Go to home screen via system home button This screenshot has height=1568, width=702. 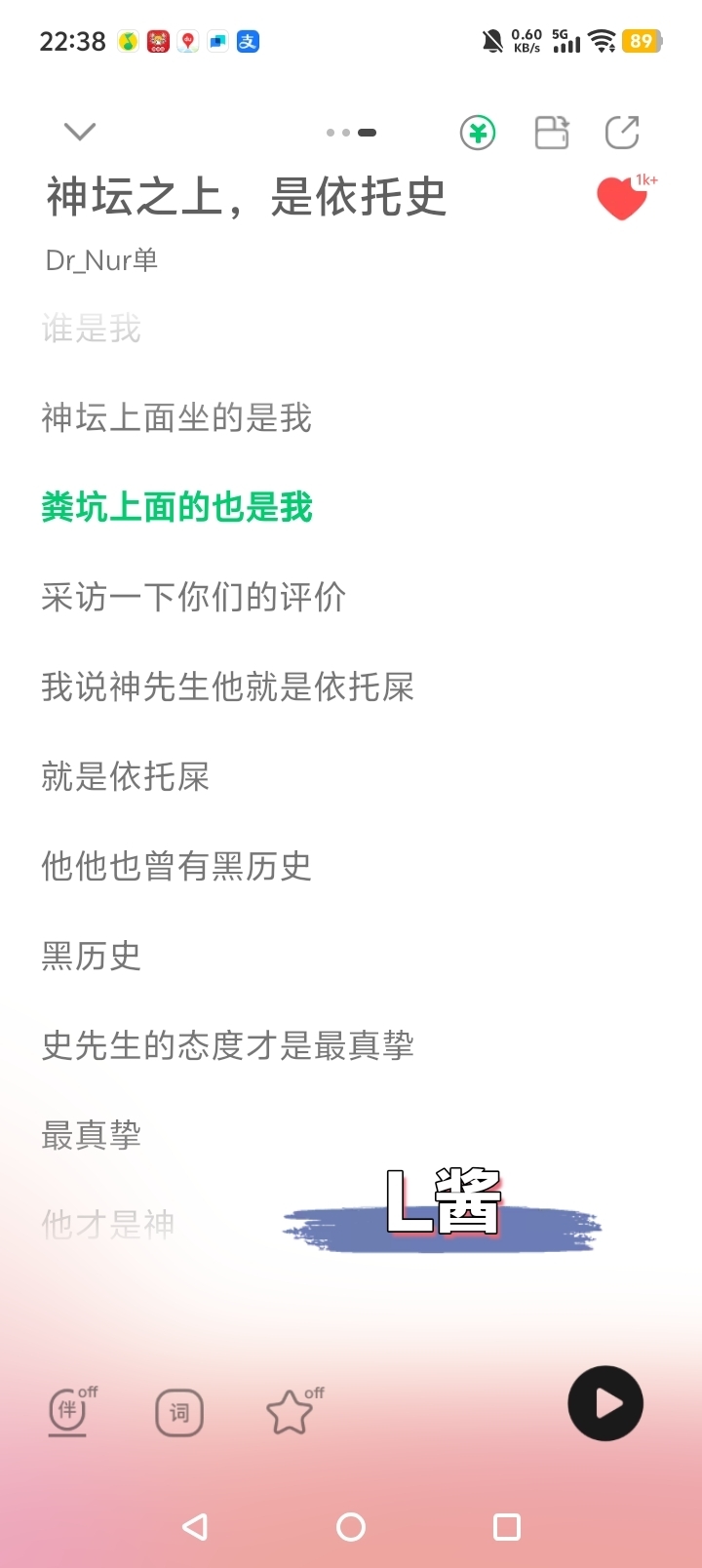(x=351, y=1526)
